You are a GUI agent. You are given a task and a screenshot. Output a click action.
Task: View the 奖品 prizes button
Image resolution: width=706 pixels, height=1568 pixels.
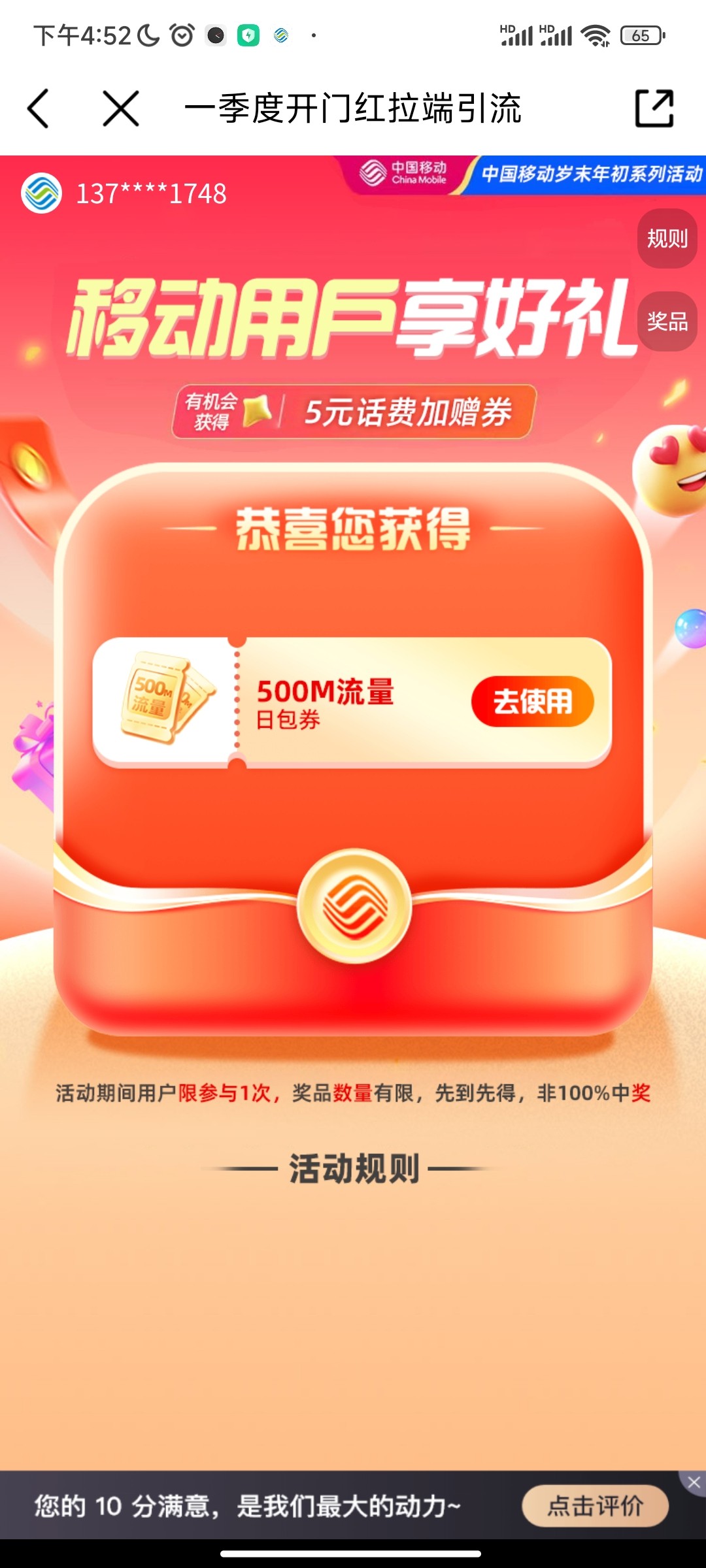667,321
